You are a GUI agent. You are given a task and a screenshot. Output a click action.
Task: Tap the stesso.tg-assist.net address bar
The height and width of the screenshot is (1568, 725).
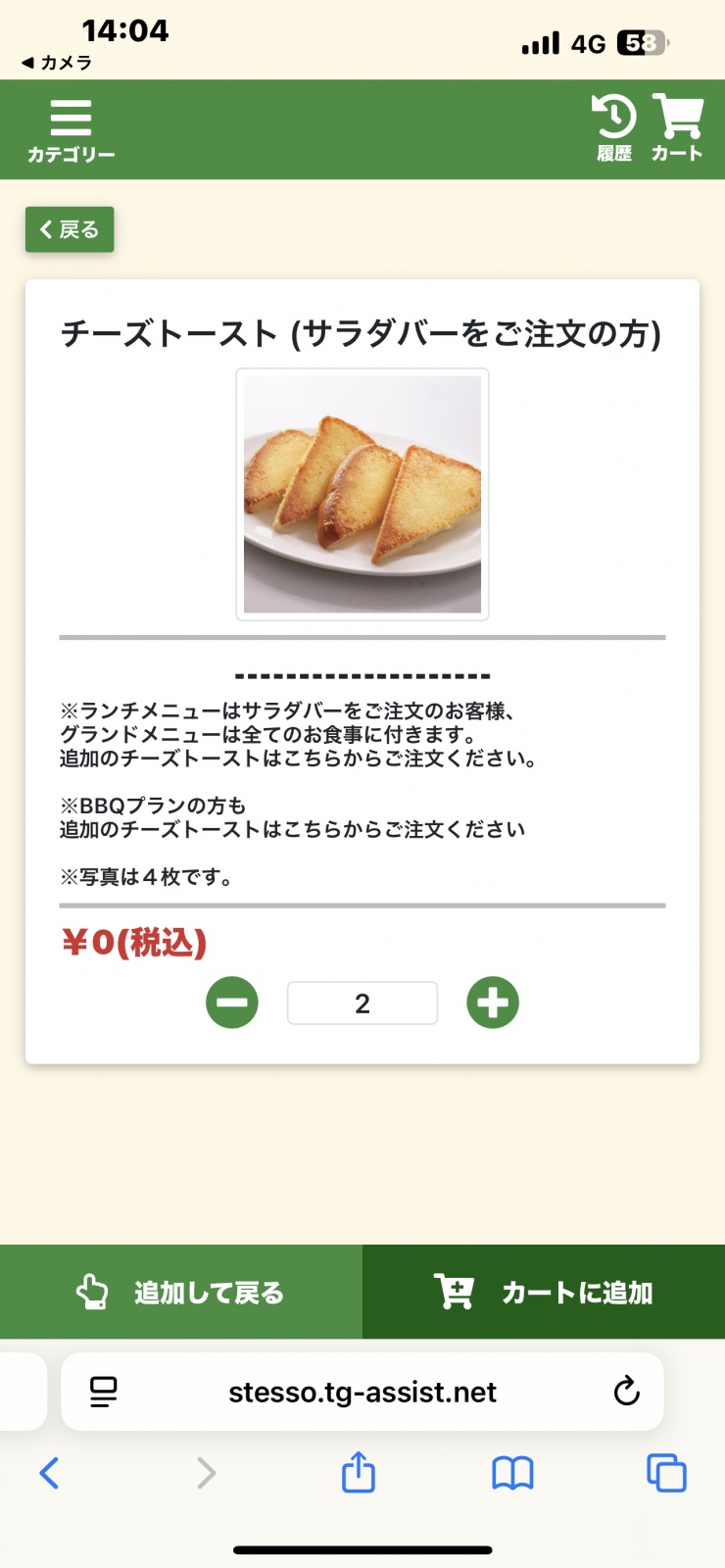pos(362,1391)
